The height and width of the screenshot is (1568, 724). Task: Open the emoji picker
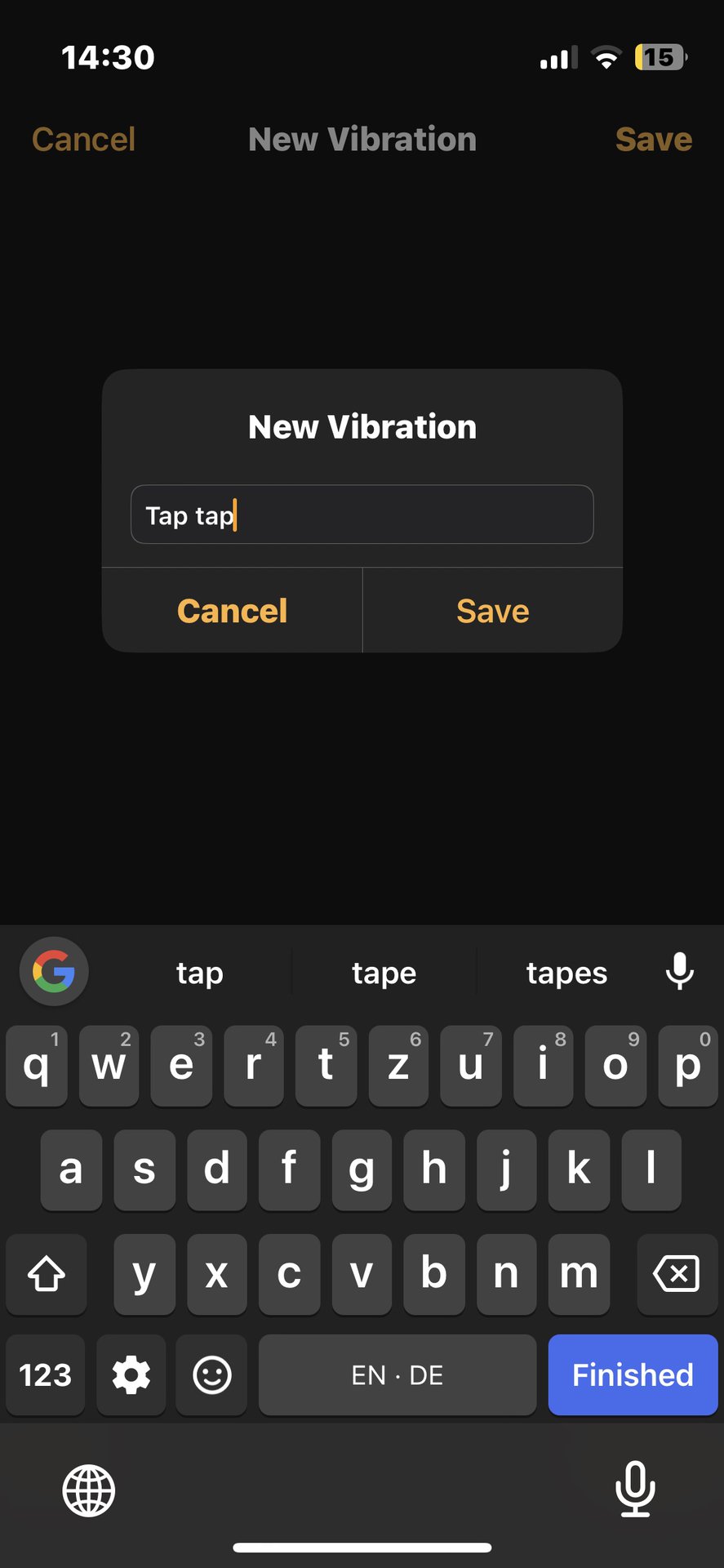click(x=211, y=1374)
